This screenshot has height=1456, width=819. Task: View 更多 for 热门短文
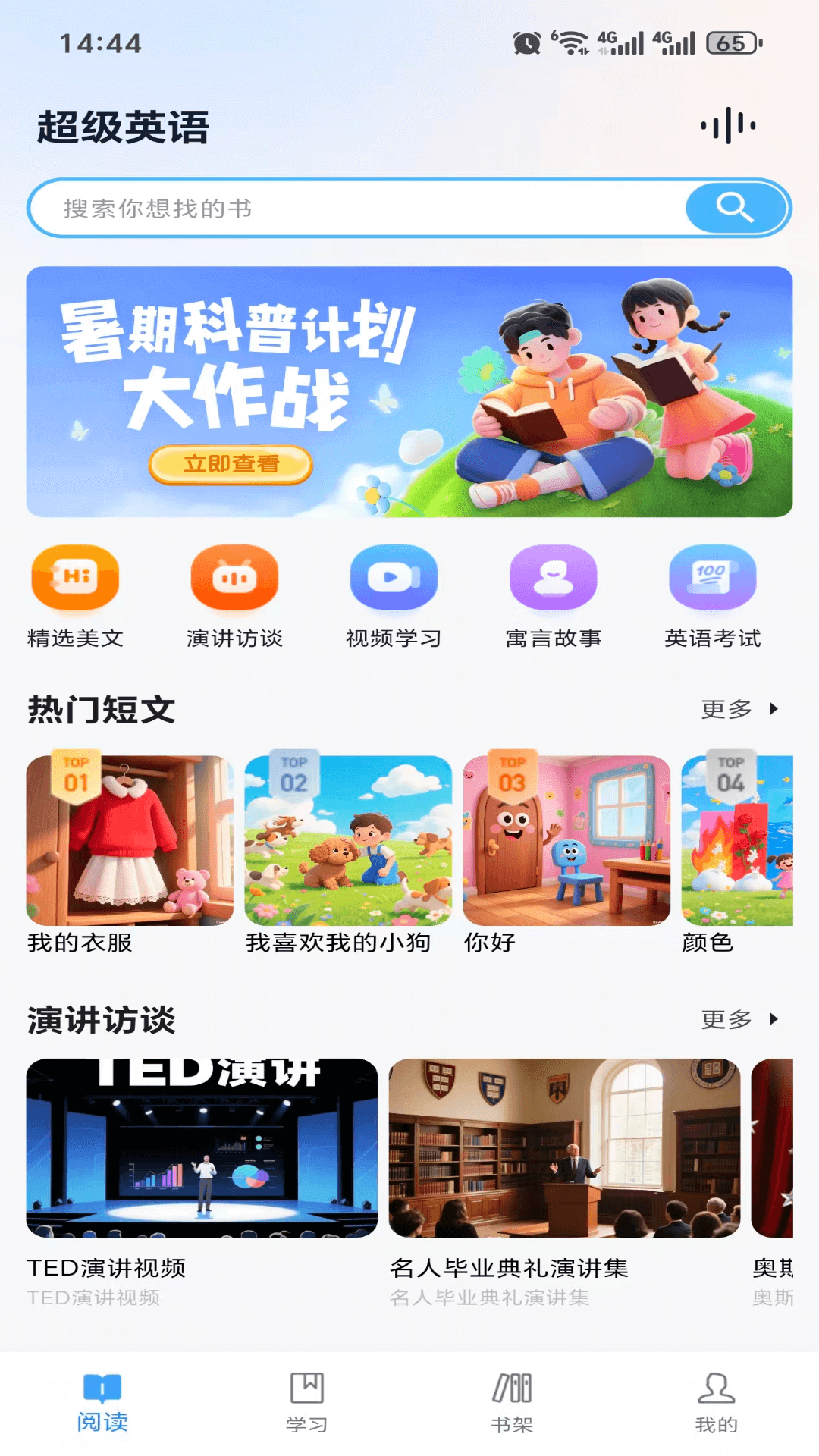739,709
